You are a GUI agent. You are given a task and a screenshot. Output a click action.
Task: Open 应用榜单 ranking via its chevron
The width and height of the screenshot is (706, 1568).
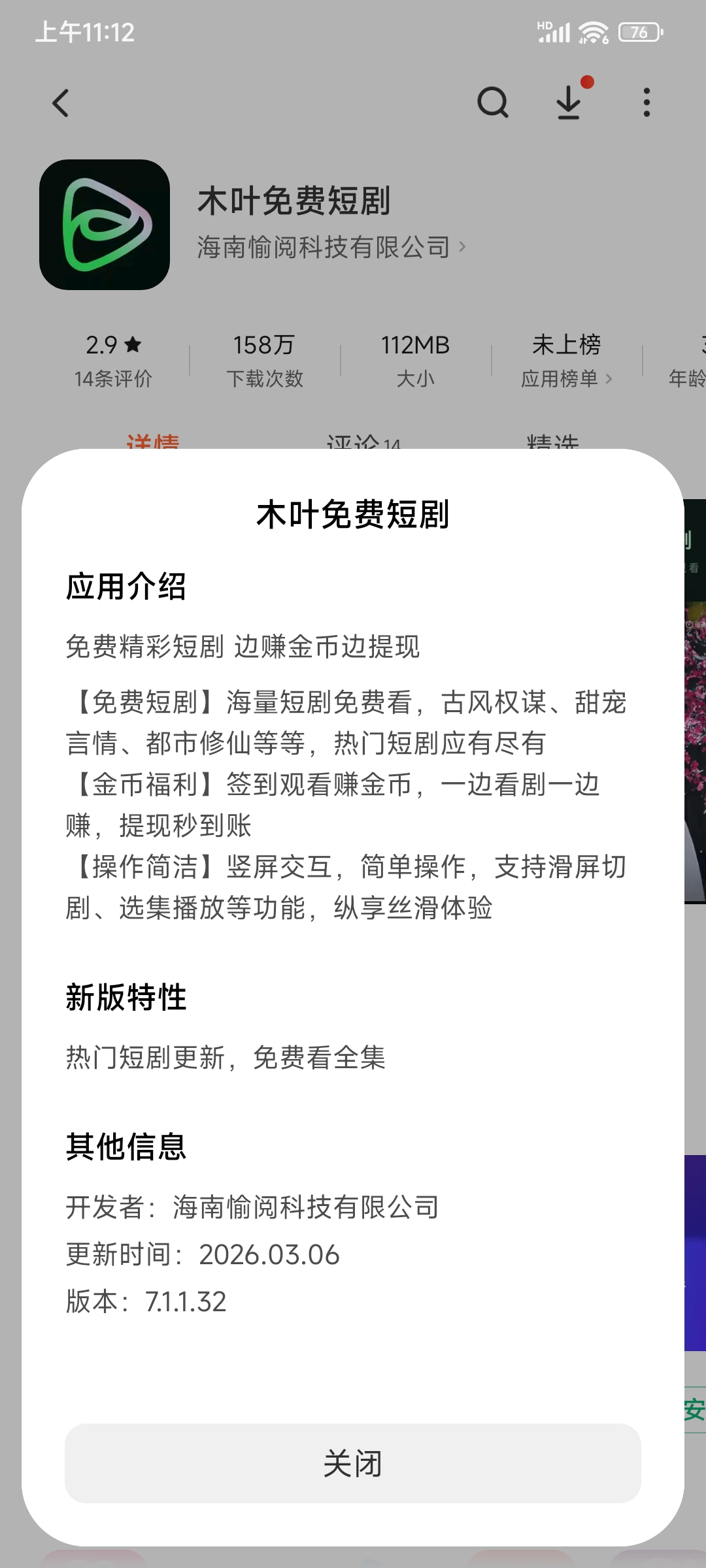point(566,379)
